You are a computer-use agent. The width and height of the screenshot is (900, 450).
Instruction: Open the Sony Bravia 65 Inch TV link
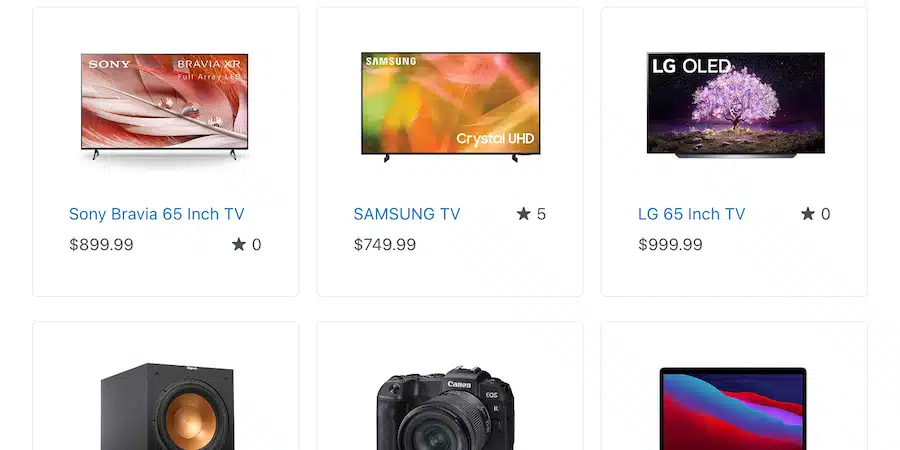coord(156,214)
